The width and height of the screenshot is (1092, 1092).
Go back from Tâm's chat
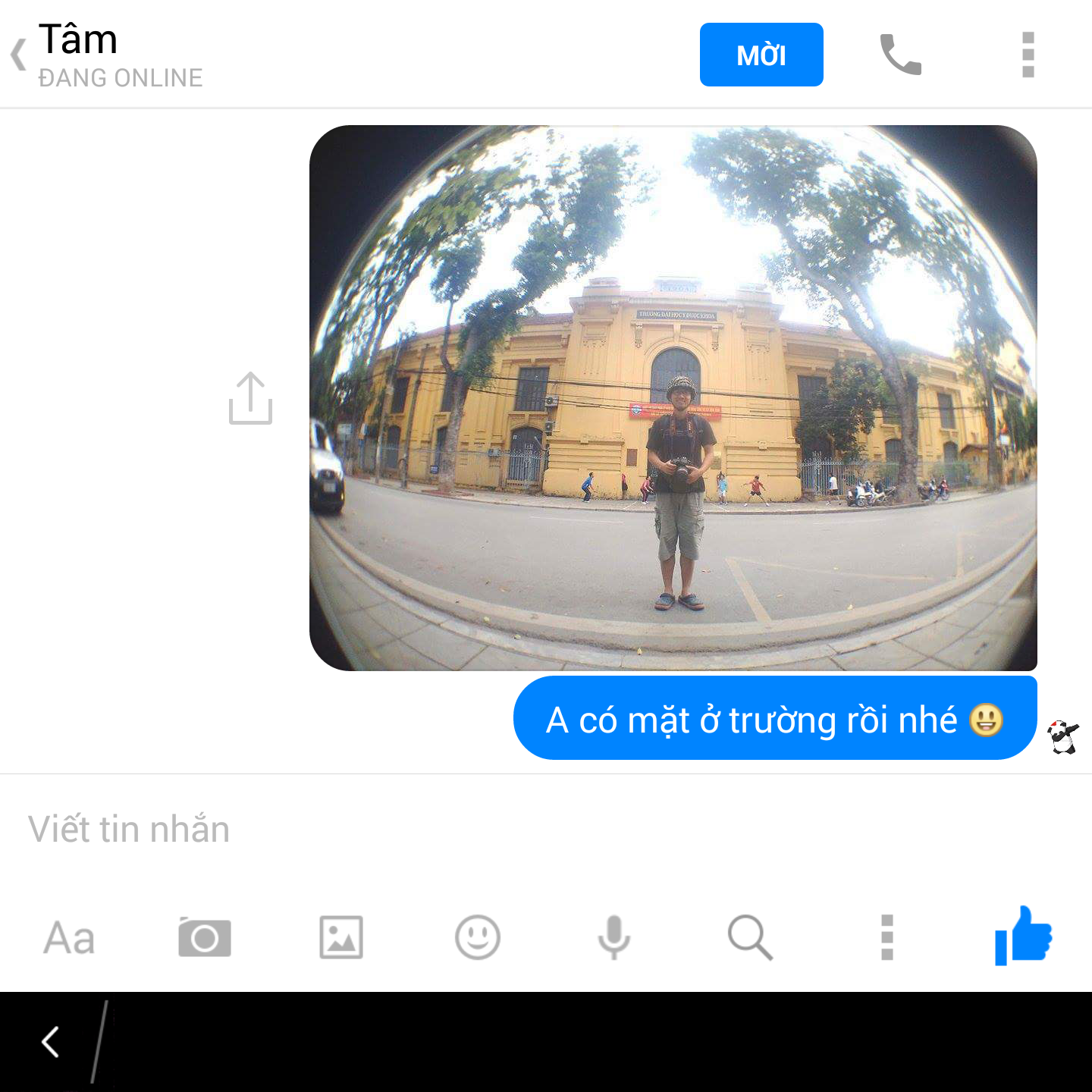[20, 55]
